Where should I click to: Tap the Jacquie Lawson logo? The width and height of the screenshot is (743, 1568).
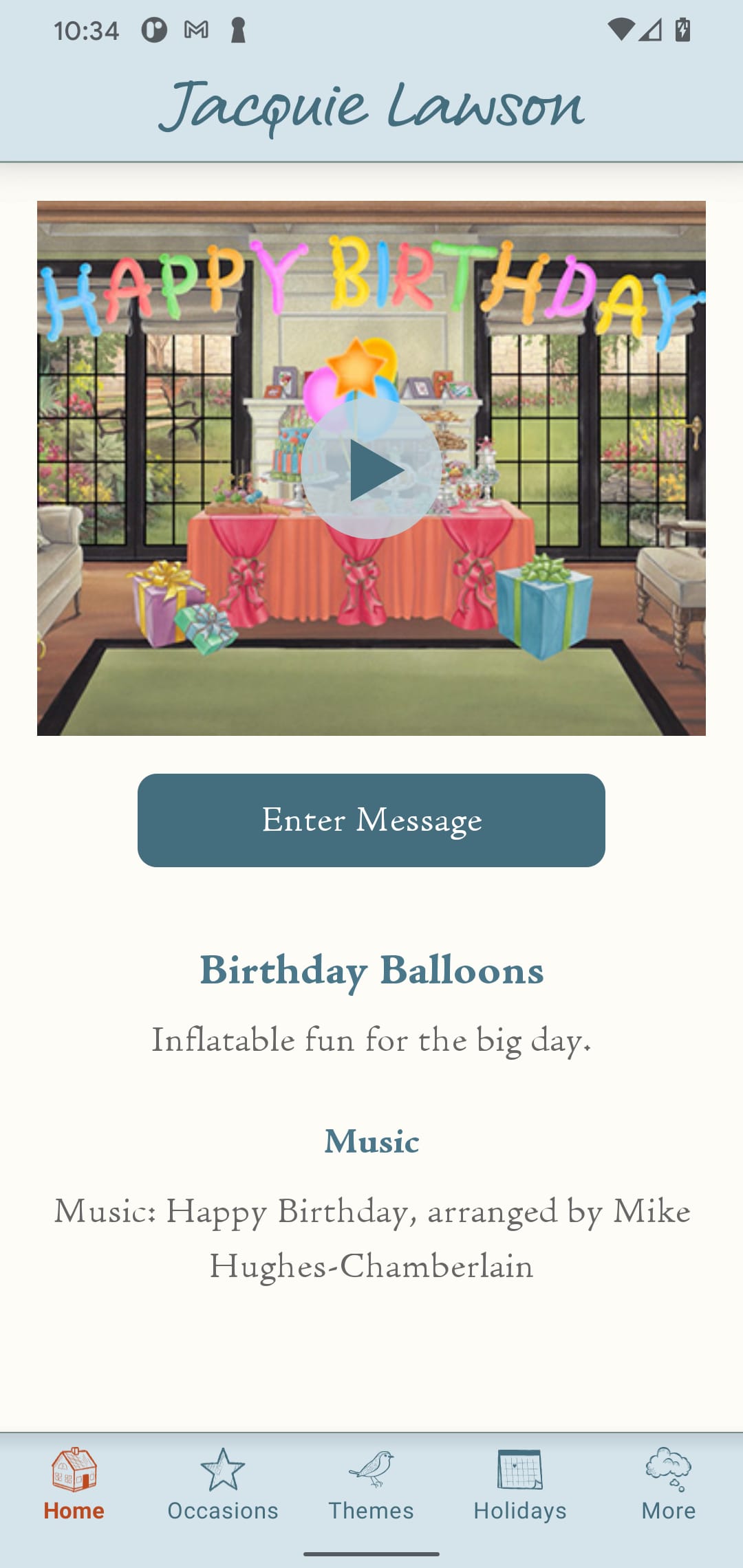371,107
